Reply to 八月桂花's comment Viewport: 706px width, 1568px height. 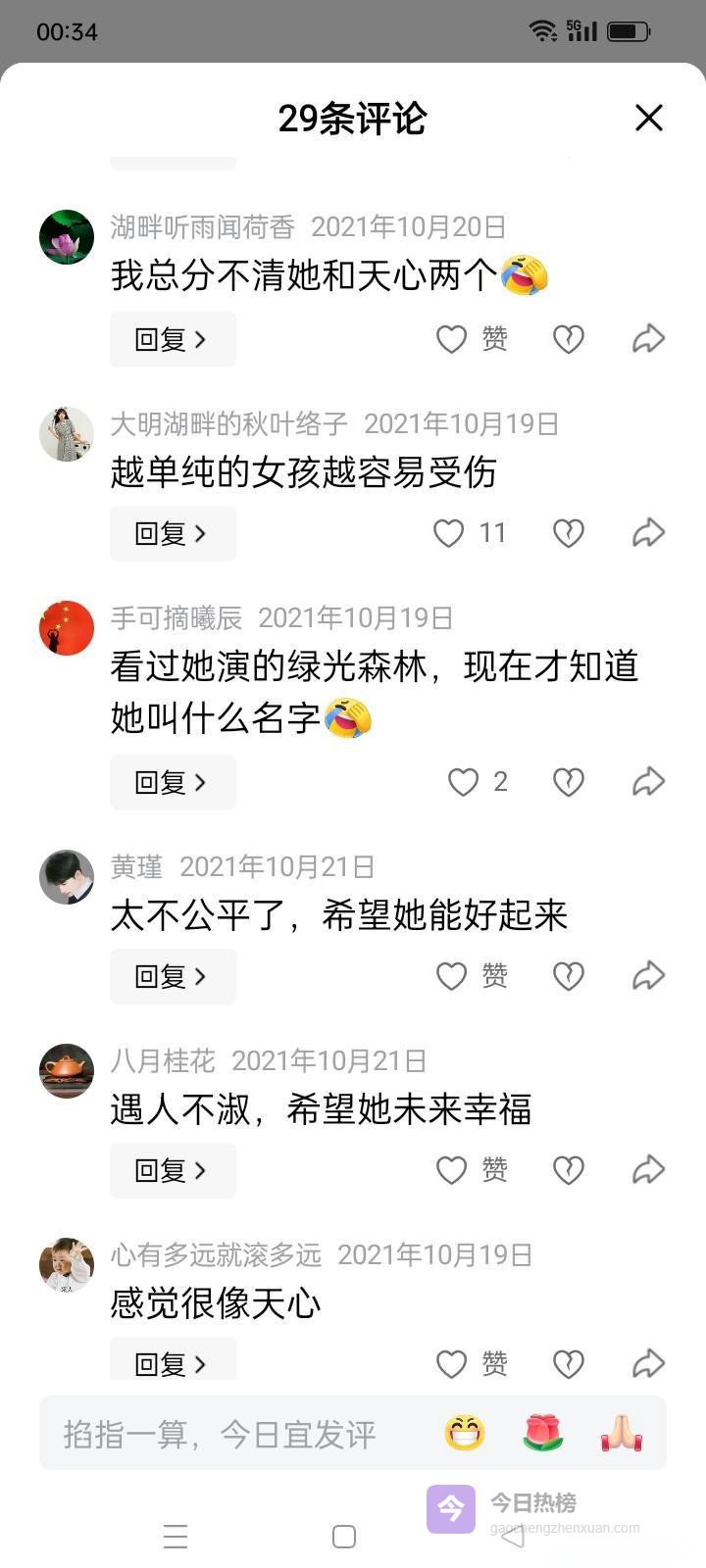pyautogui.click(x=173, y=1170)
